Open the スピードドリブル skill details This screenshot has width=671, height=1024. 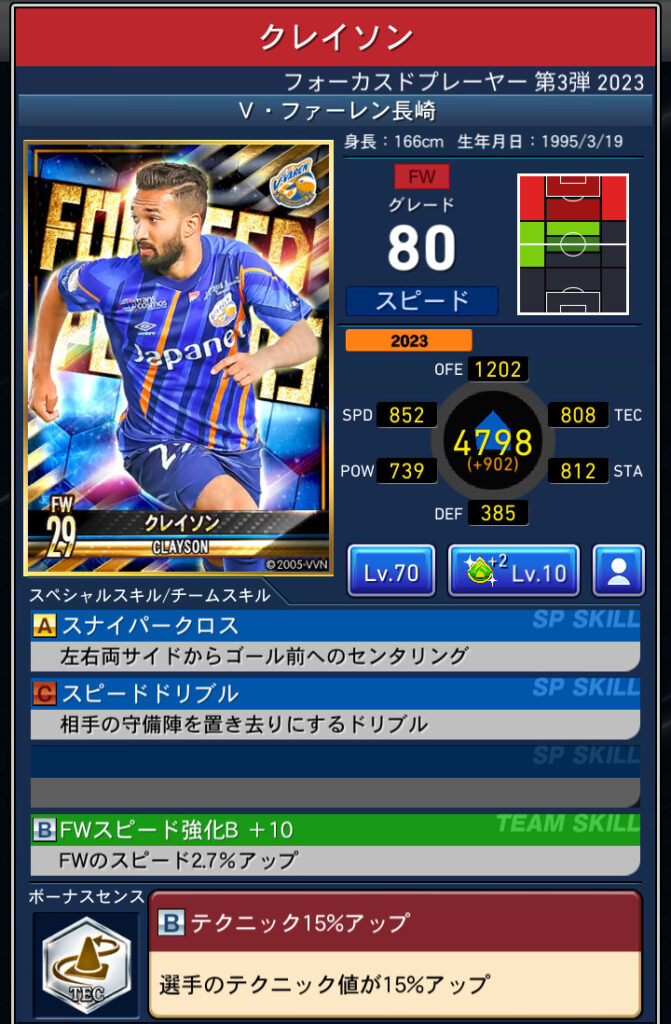point(335,708)
